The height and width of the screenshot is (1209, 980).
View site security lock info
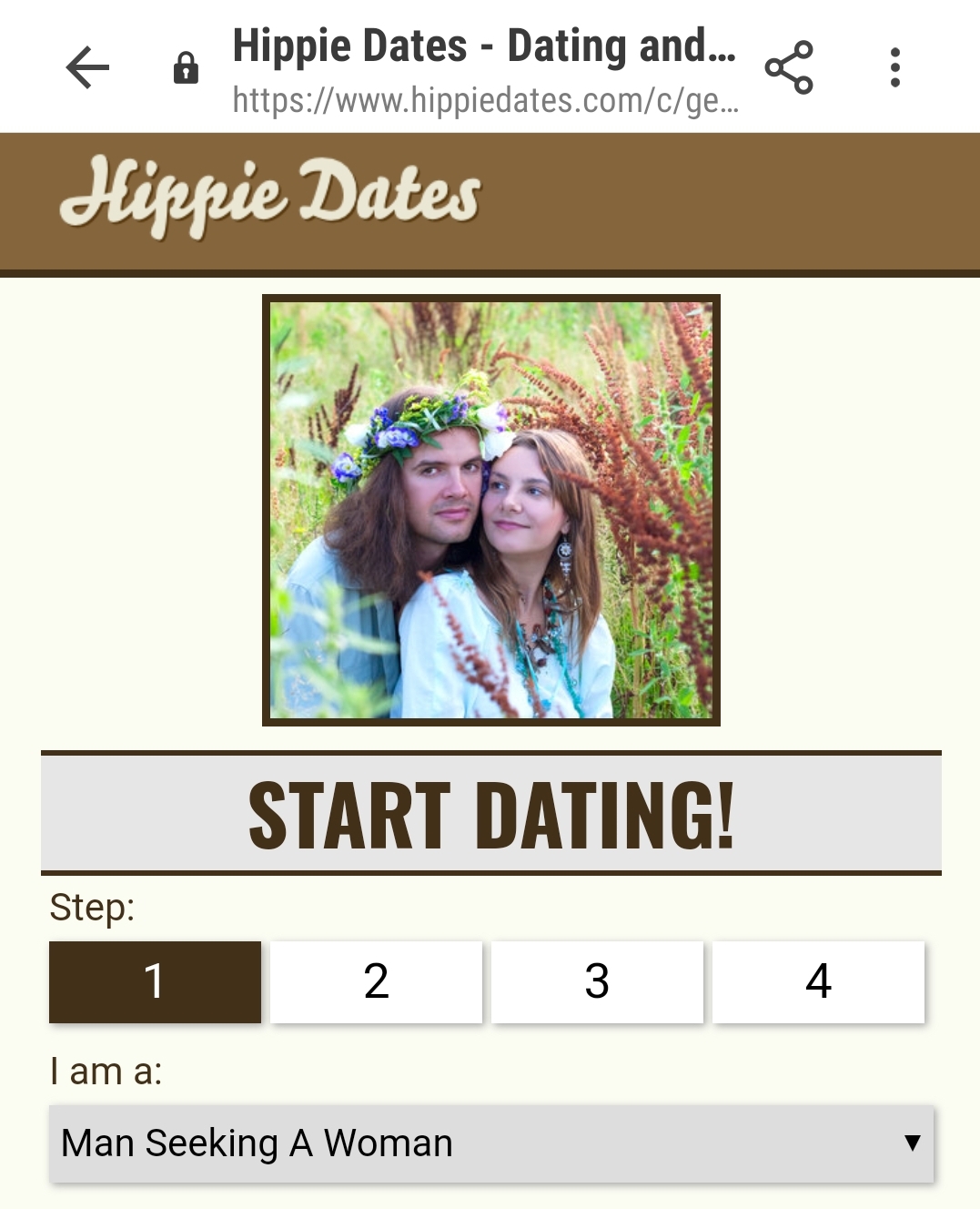pos(186,68)
